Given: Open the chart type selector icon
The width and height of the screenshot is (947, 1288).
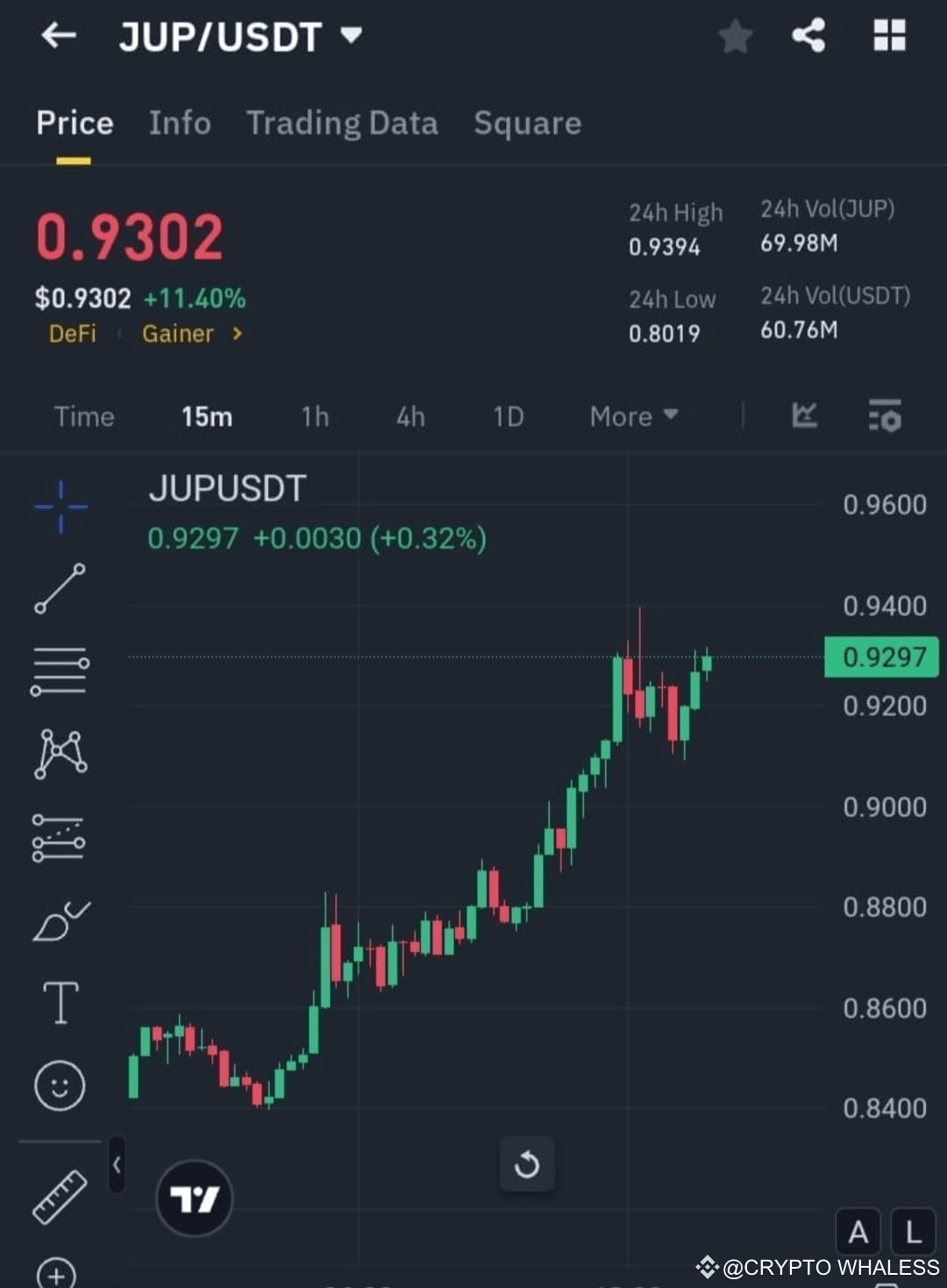Looking at the screenshot, I should pyautogui.click(x=804, y=416).
